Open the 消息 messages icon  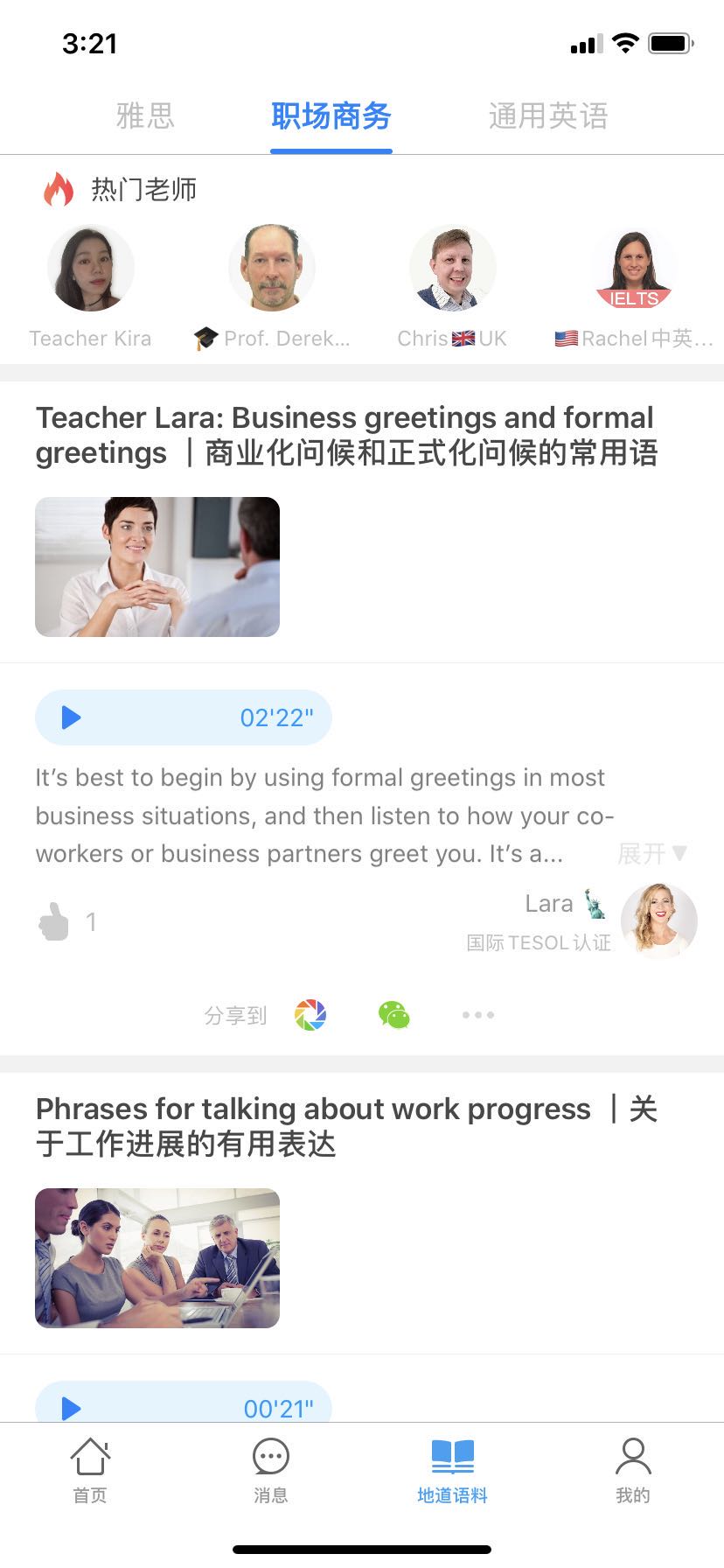pyautogui.click(x=271, y=1455)
